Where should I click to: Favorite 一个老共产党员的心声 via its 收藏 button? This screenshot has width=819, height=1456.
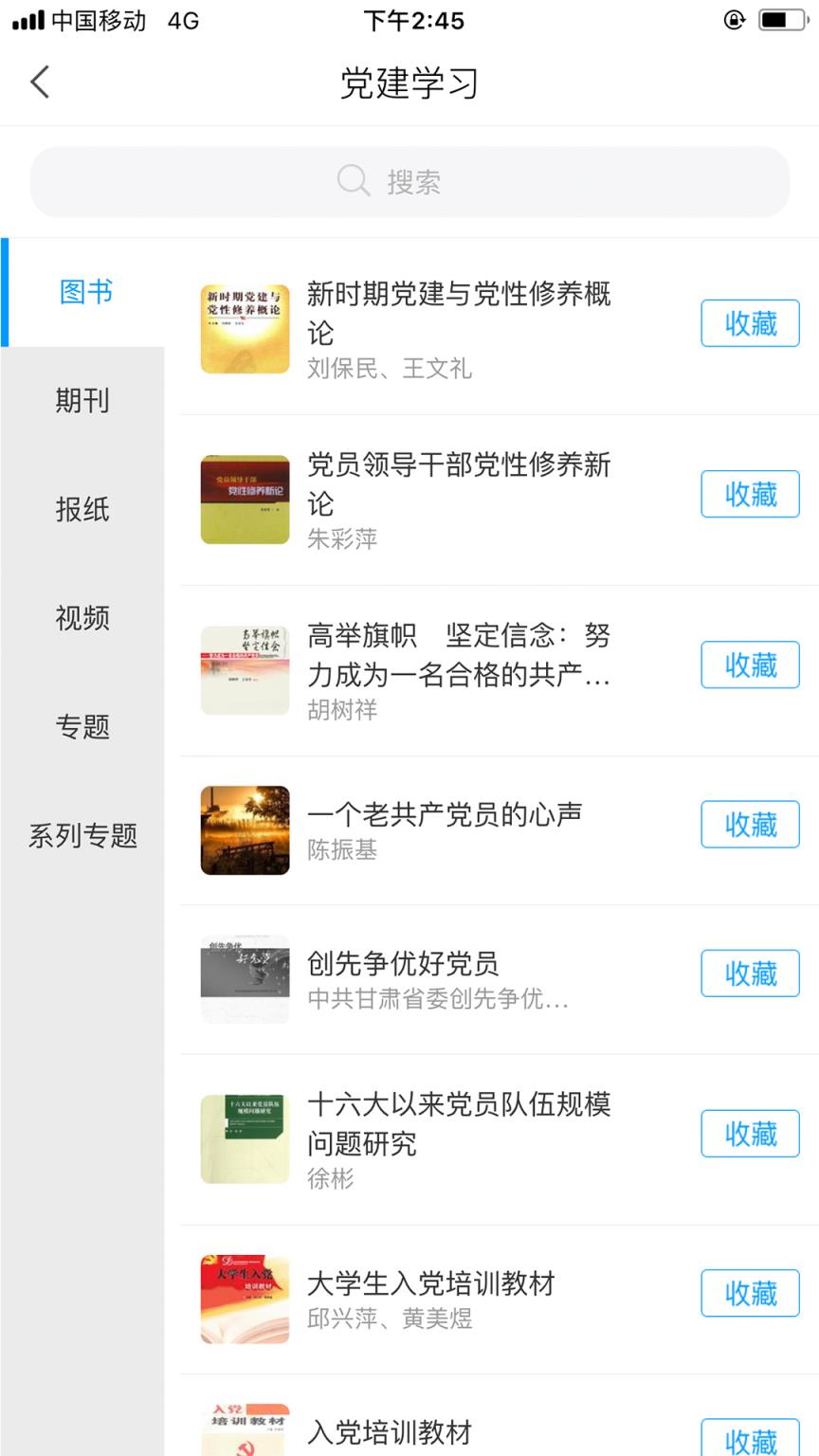(749, 824)
